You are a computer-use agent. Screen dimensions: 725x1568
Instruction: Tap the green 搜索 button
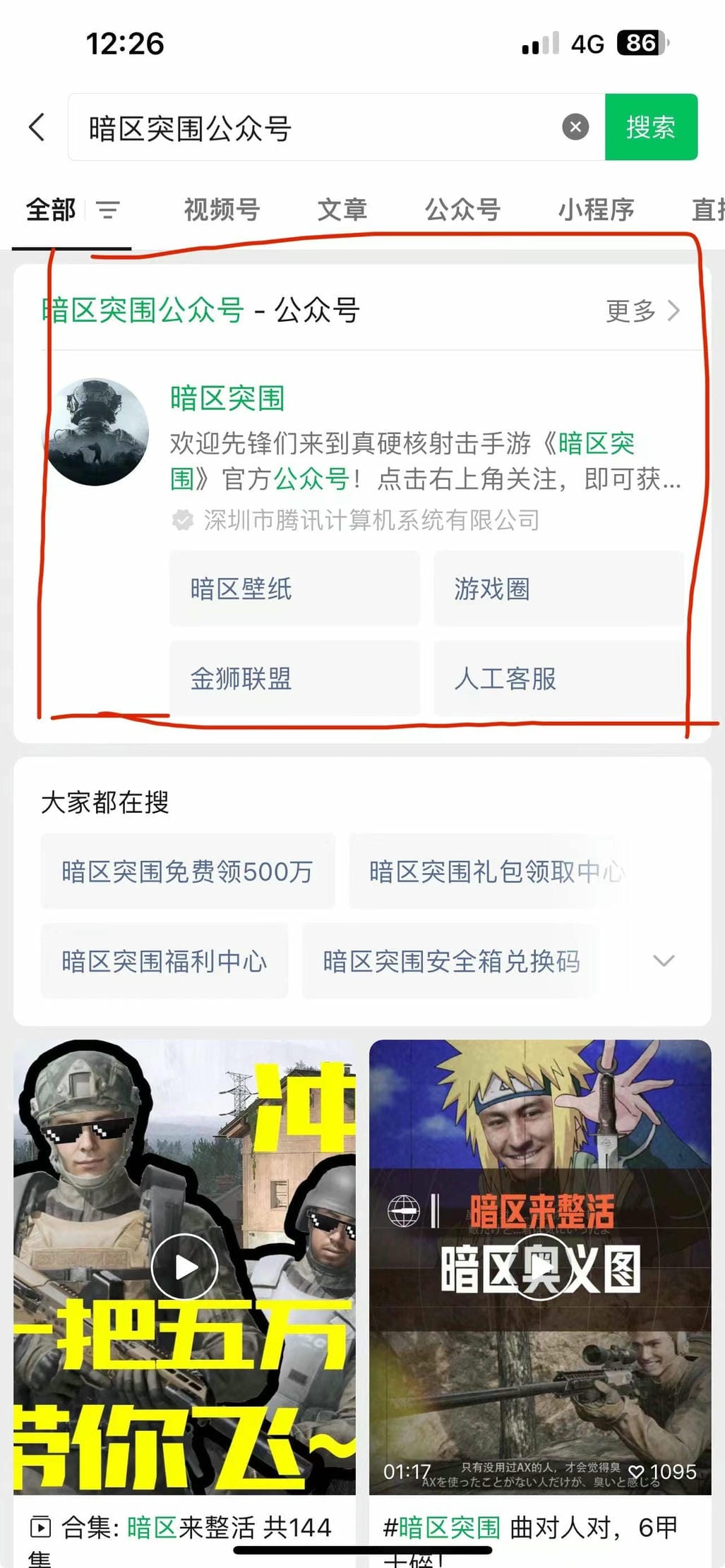tap(650, 127)
